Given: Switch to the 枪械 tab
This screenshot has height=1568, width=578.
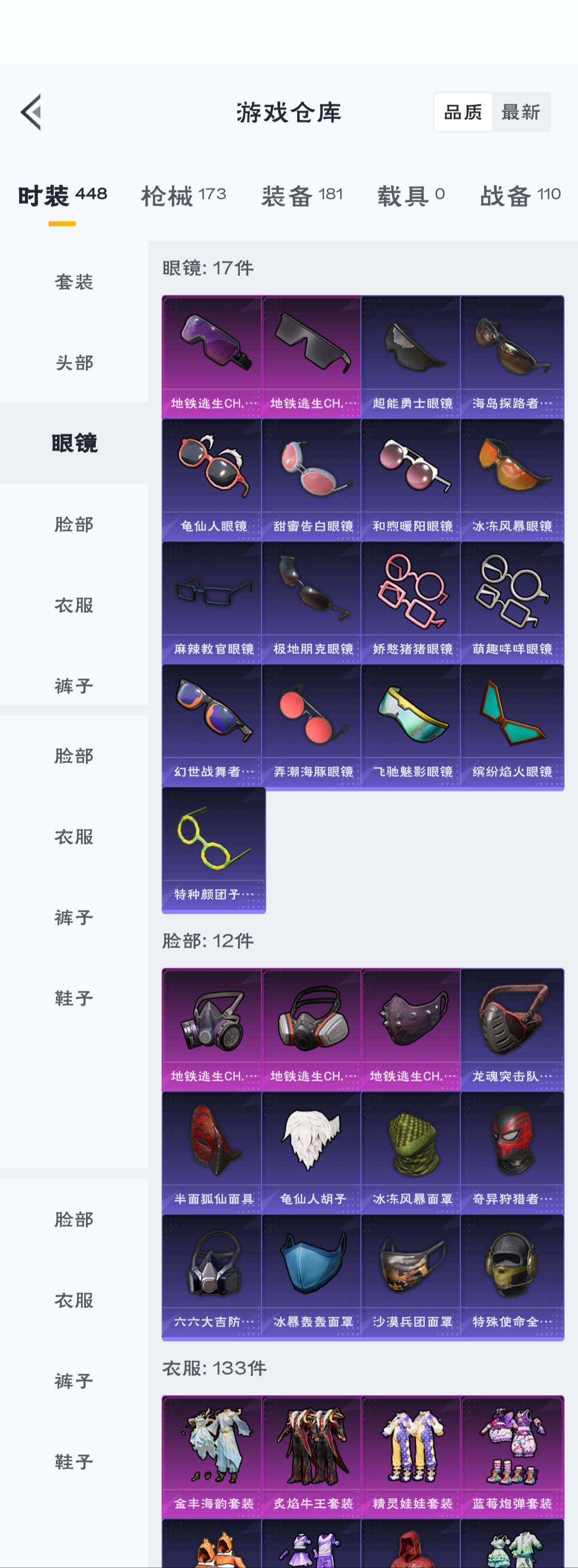Looking at the screenshot, I should [183, 196].
